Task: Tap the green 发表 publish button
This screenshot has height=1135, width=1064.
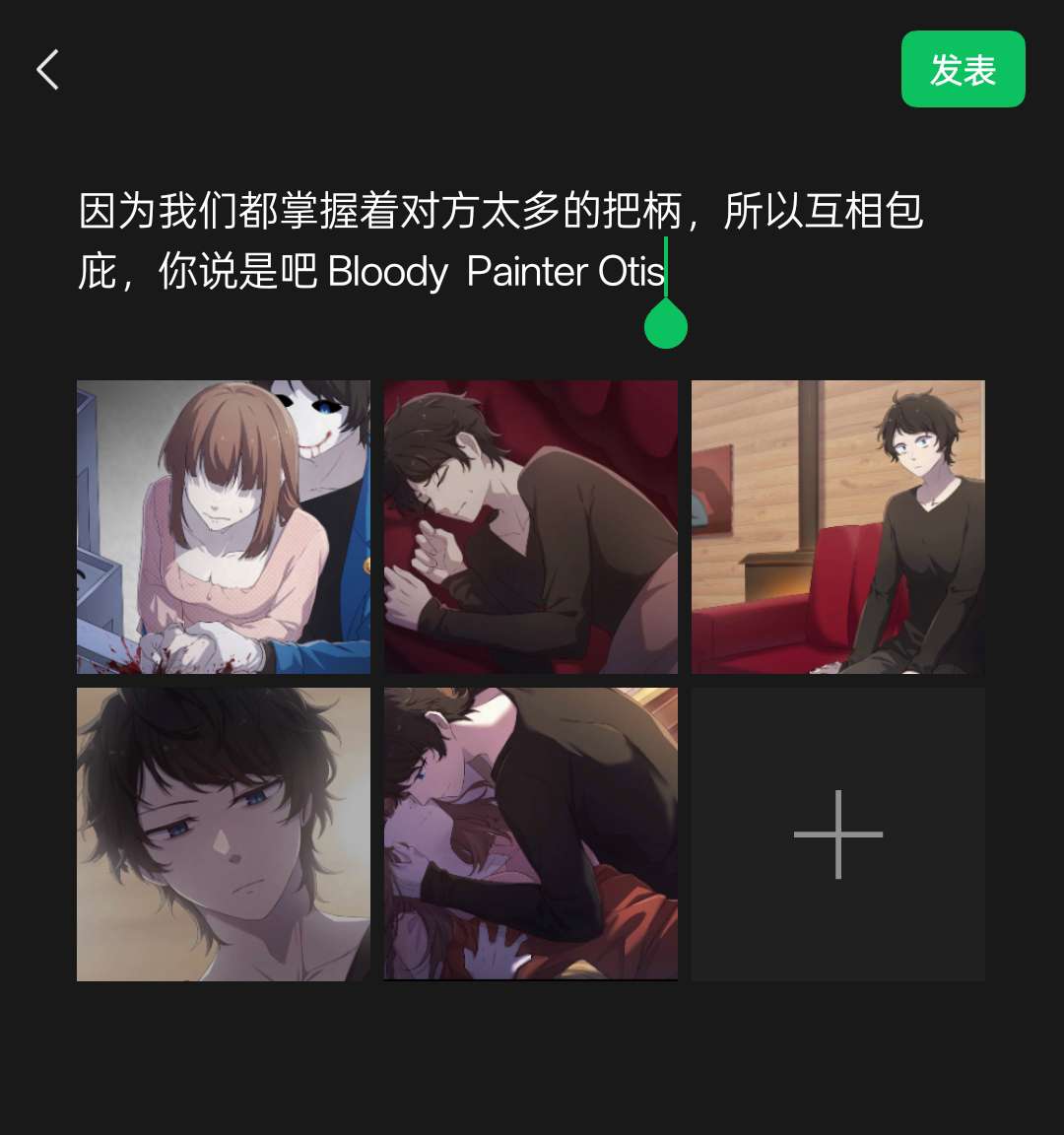Action: point(963,69)
